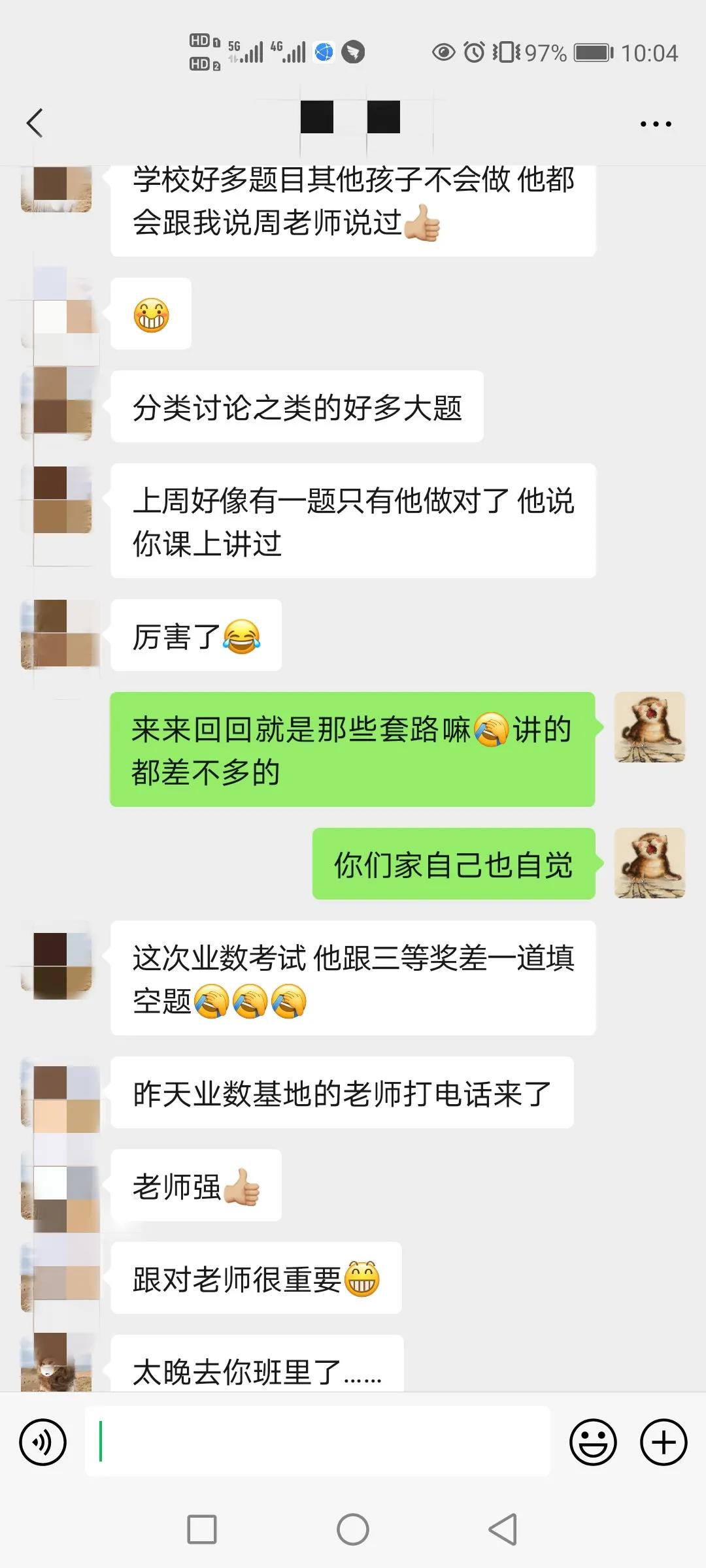Open the three-dot chat info menu
The image size is (706, 1568).
(x=656, y=123)
